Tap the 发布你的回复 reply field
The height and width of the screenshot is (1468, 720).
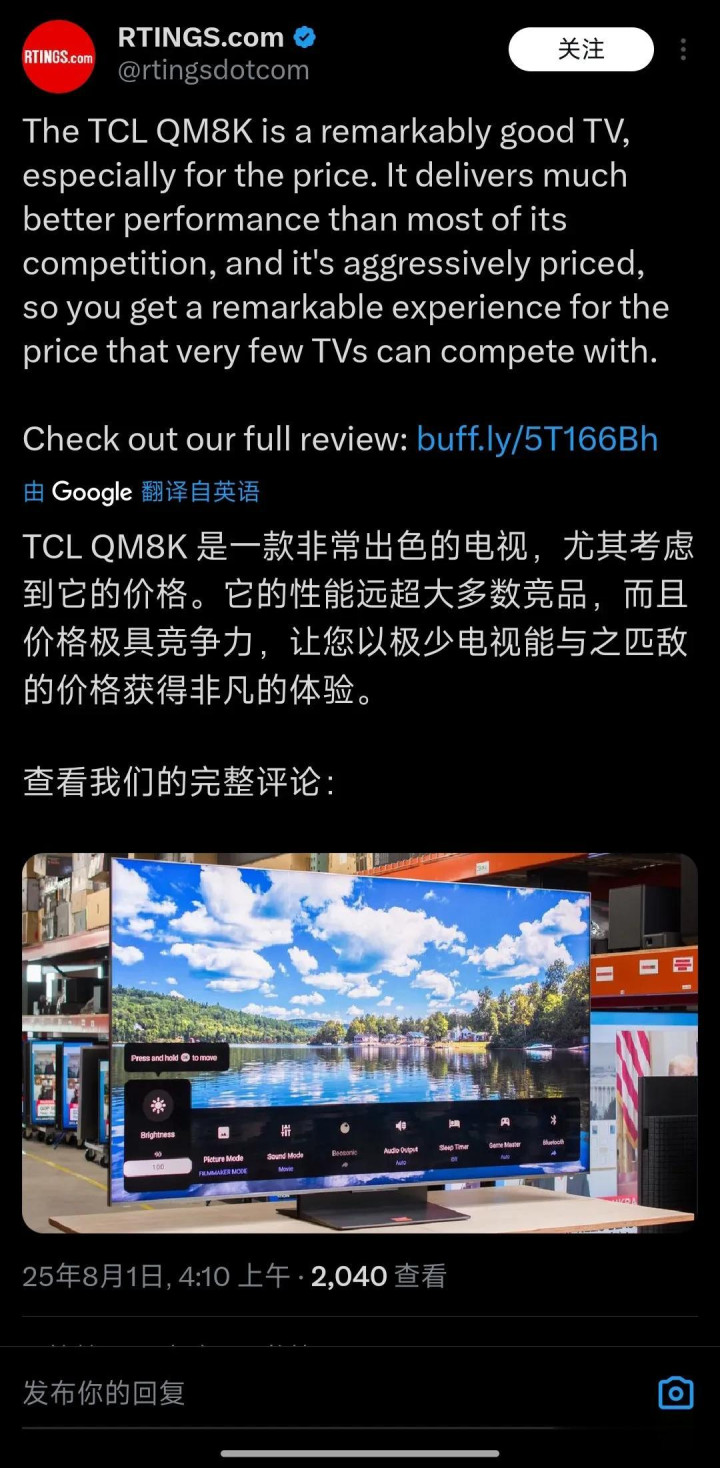[330, 1392]
